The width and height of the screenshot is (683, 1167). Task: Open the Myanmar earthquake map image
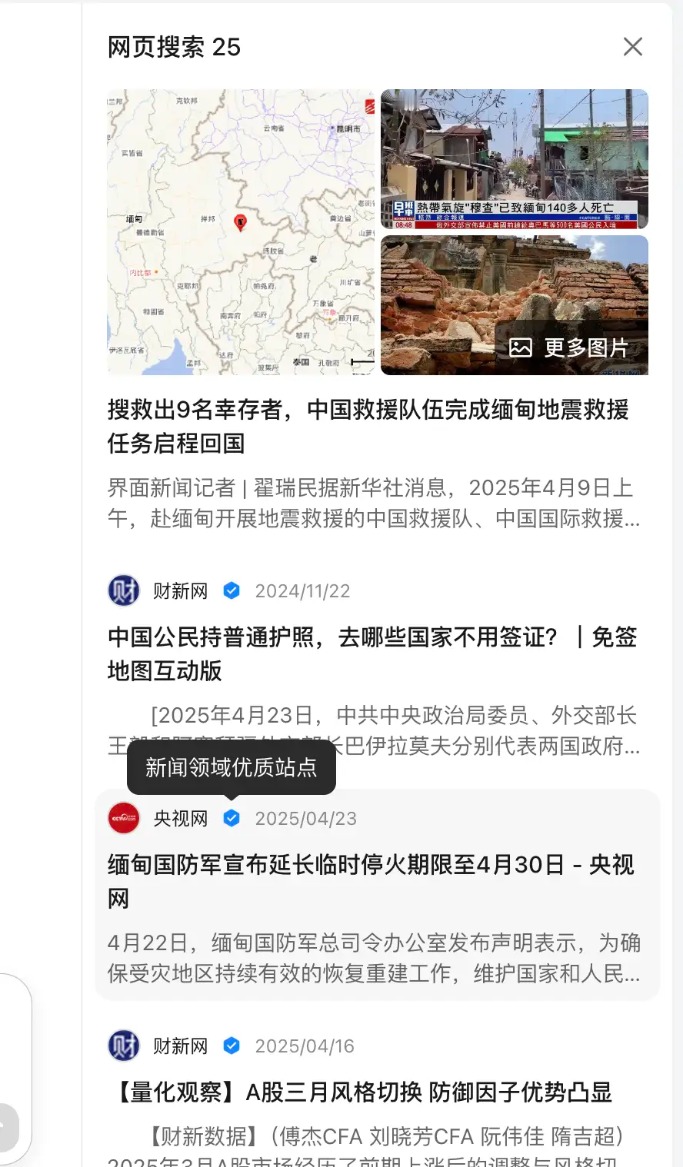tap(241, 232)
